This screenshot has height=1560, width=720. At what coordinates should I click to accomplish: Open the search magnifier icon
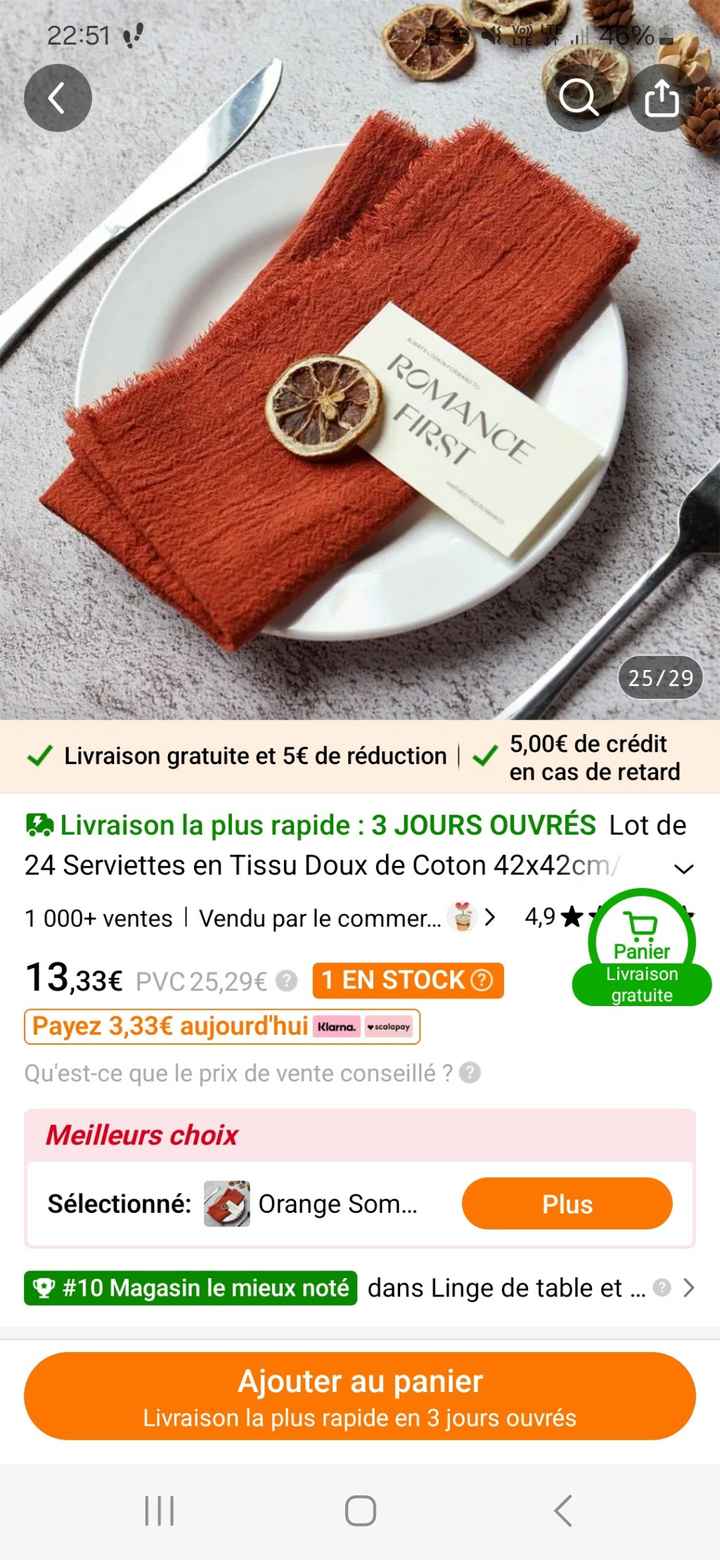pos(578,98)
